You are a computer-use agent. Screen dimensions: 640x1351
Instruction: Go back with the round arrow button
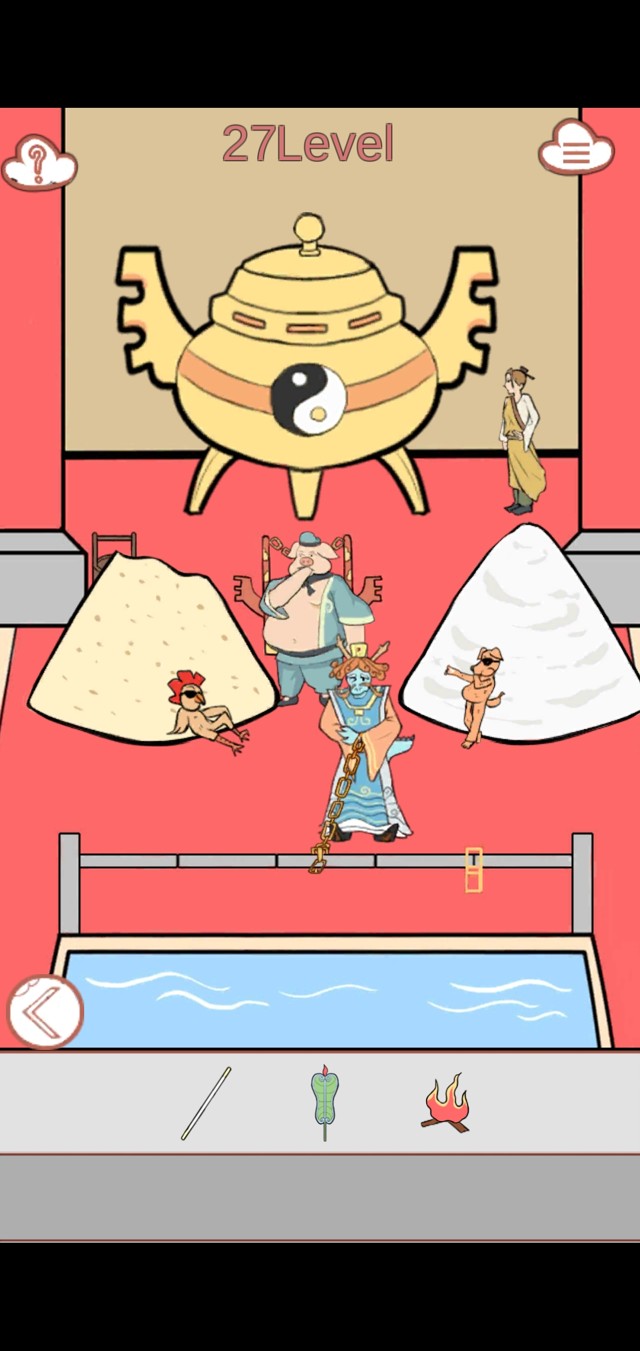[x=45, y=1012]
